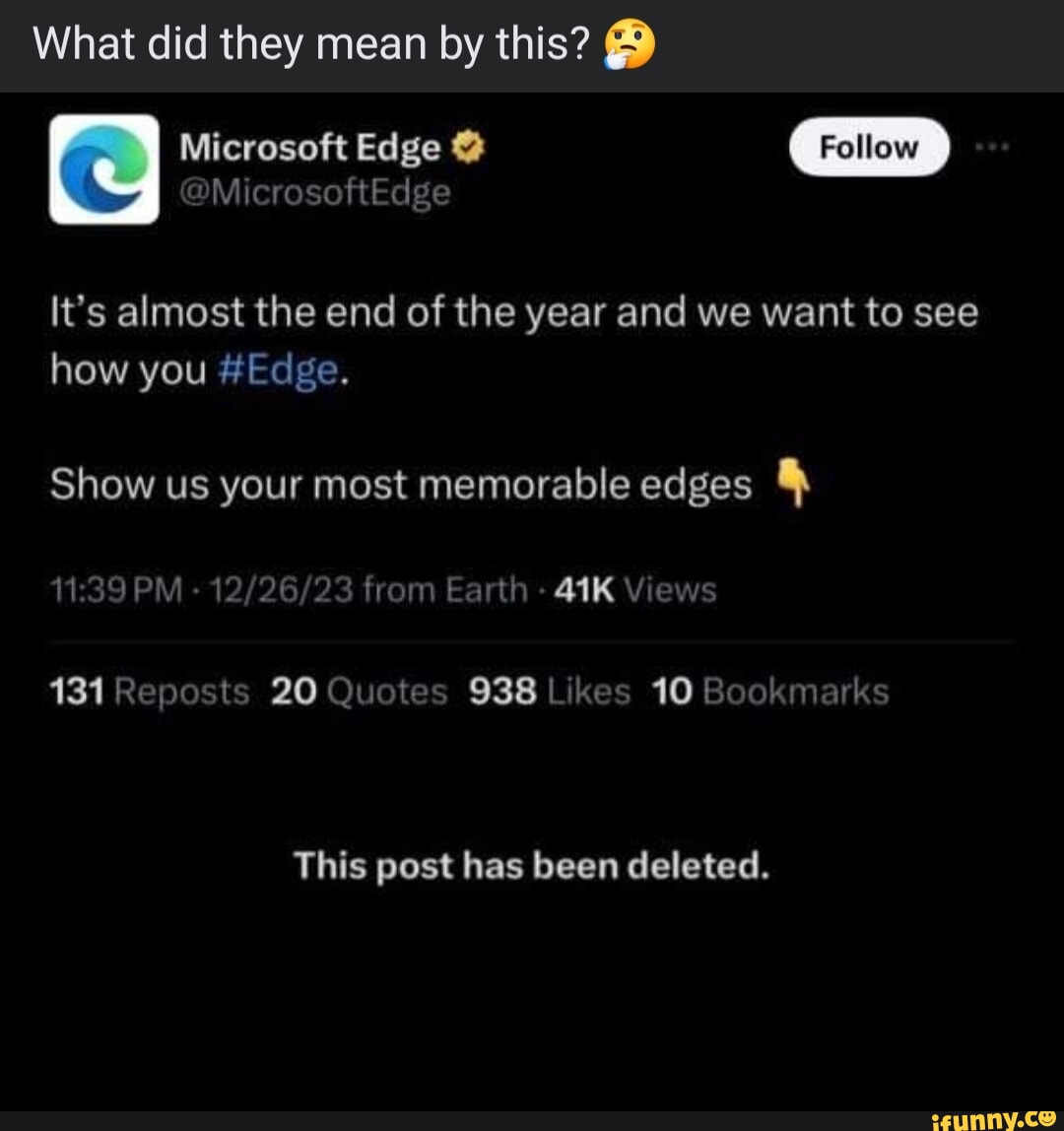Click the Edge swirl logo inside avatar
1064x1131 pixels.
point(104,169)
